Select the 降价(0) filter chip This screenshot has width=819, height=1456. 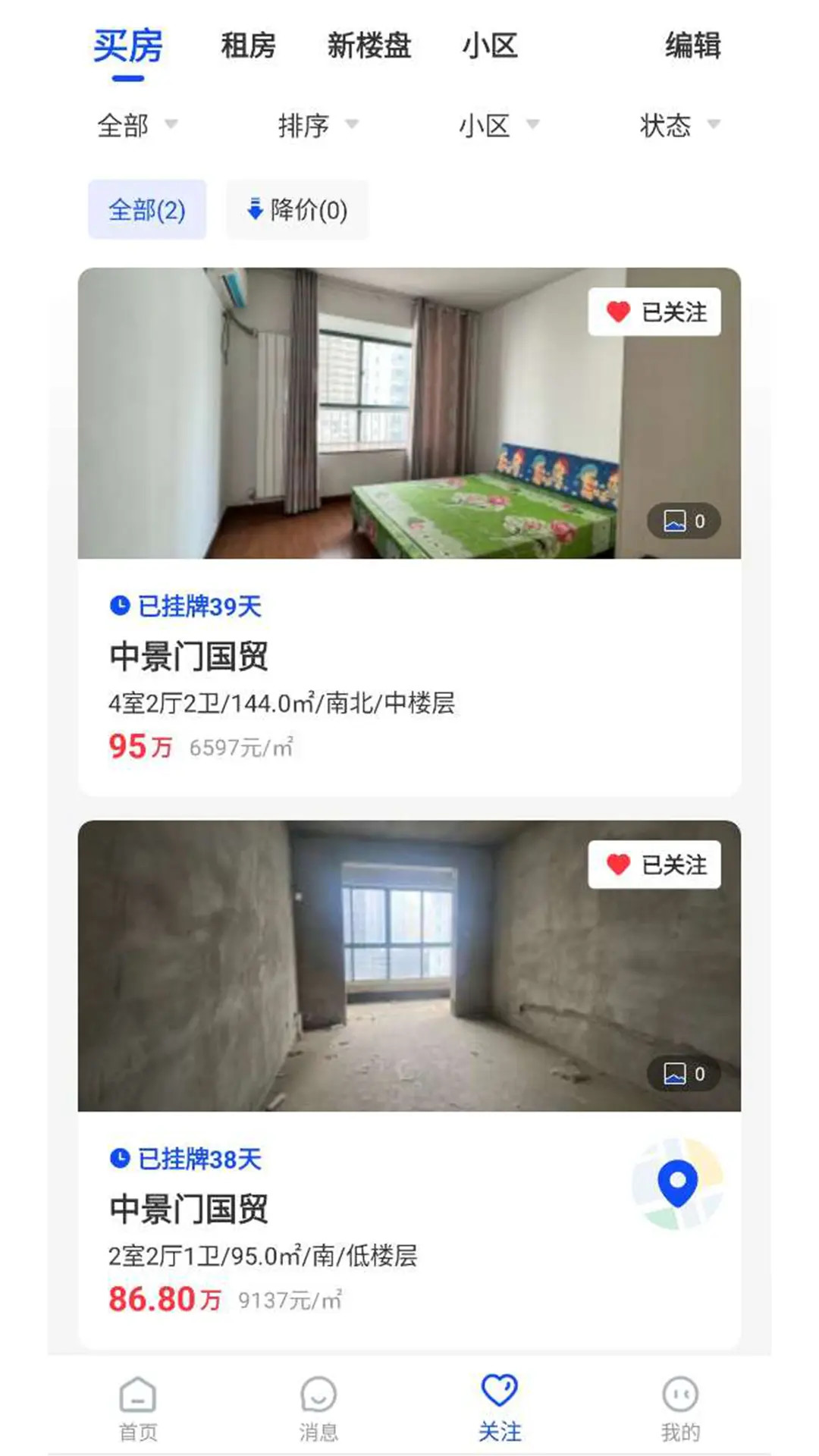297,210
